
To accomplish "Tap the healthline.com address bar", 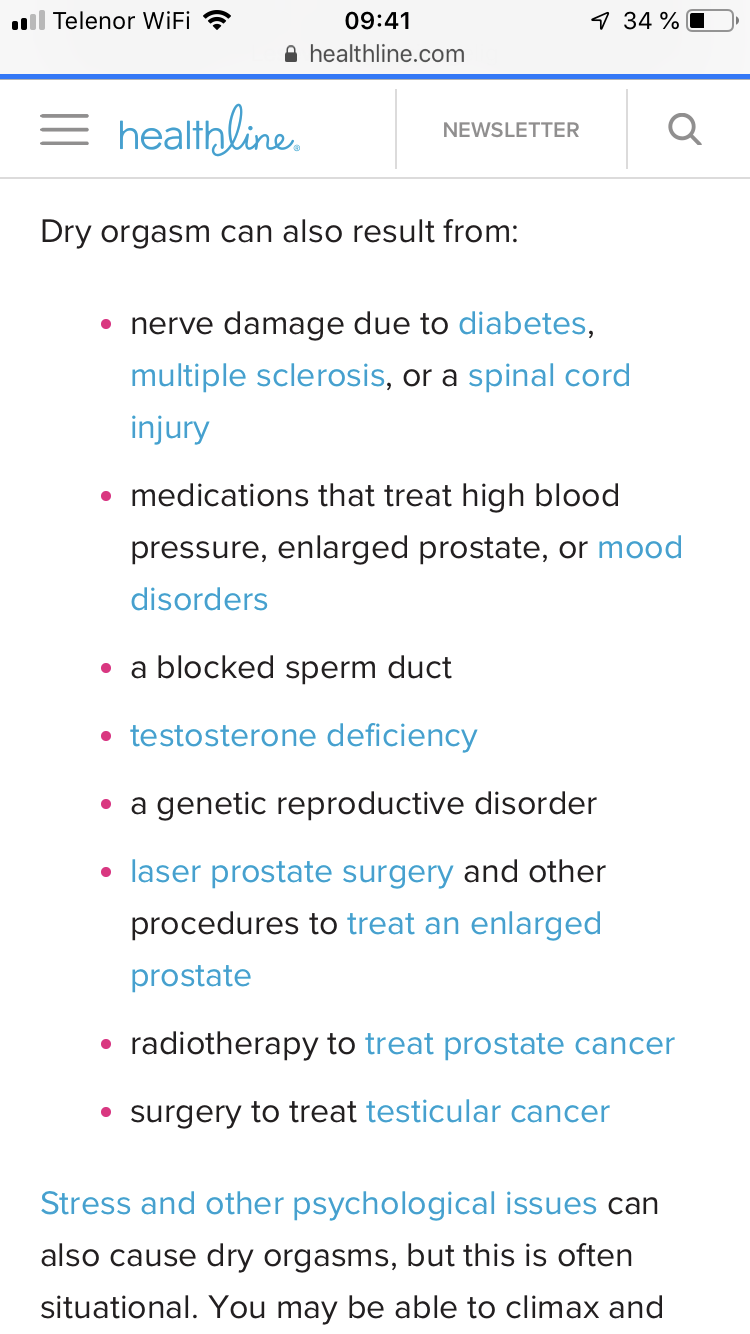I will point(375,54).
